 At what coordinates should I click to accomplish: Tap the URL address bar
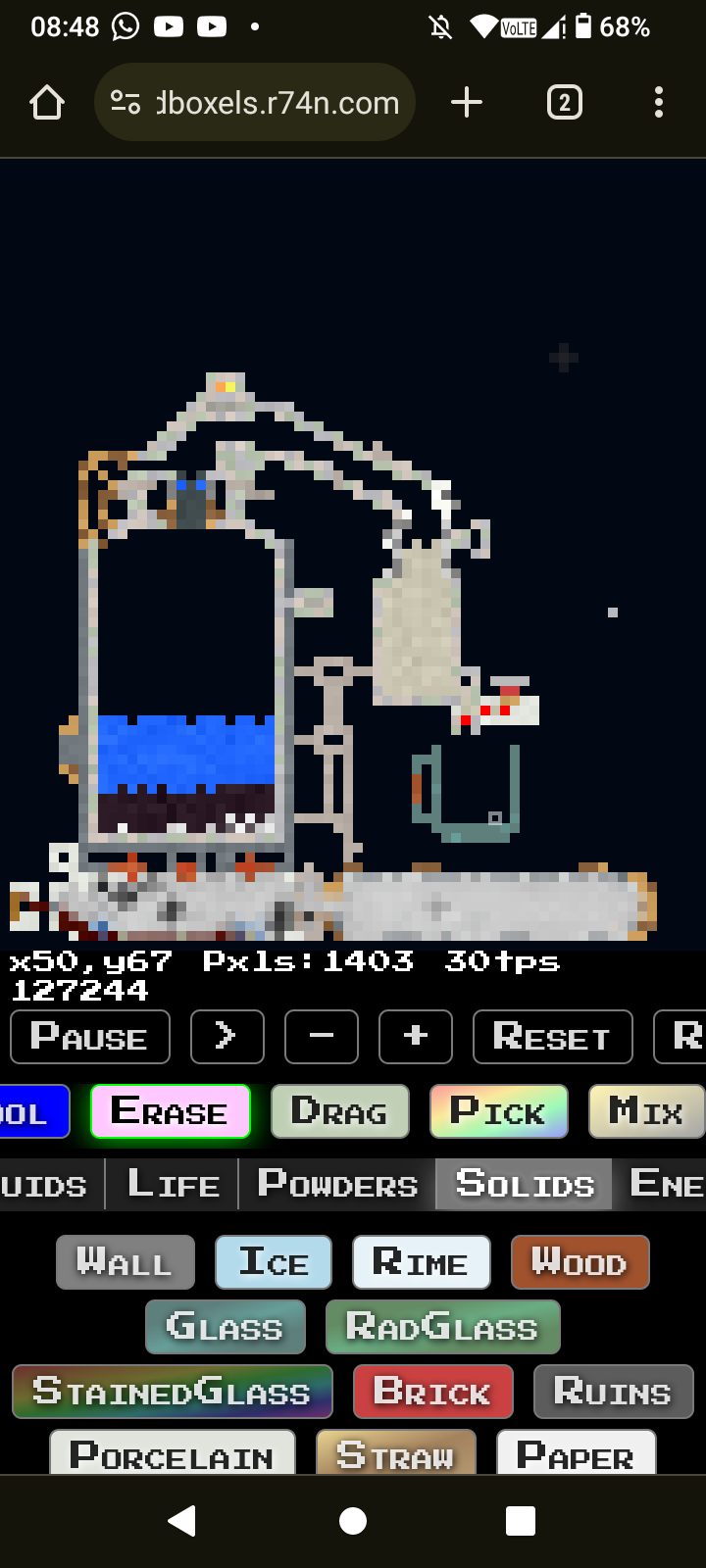[255, 103]
